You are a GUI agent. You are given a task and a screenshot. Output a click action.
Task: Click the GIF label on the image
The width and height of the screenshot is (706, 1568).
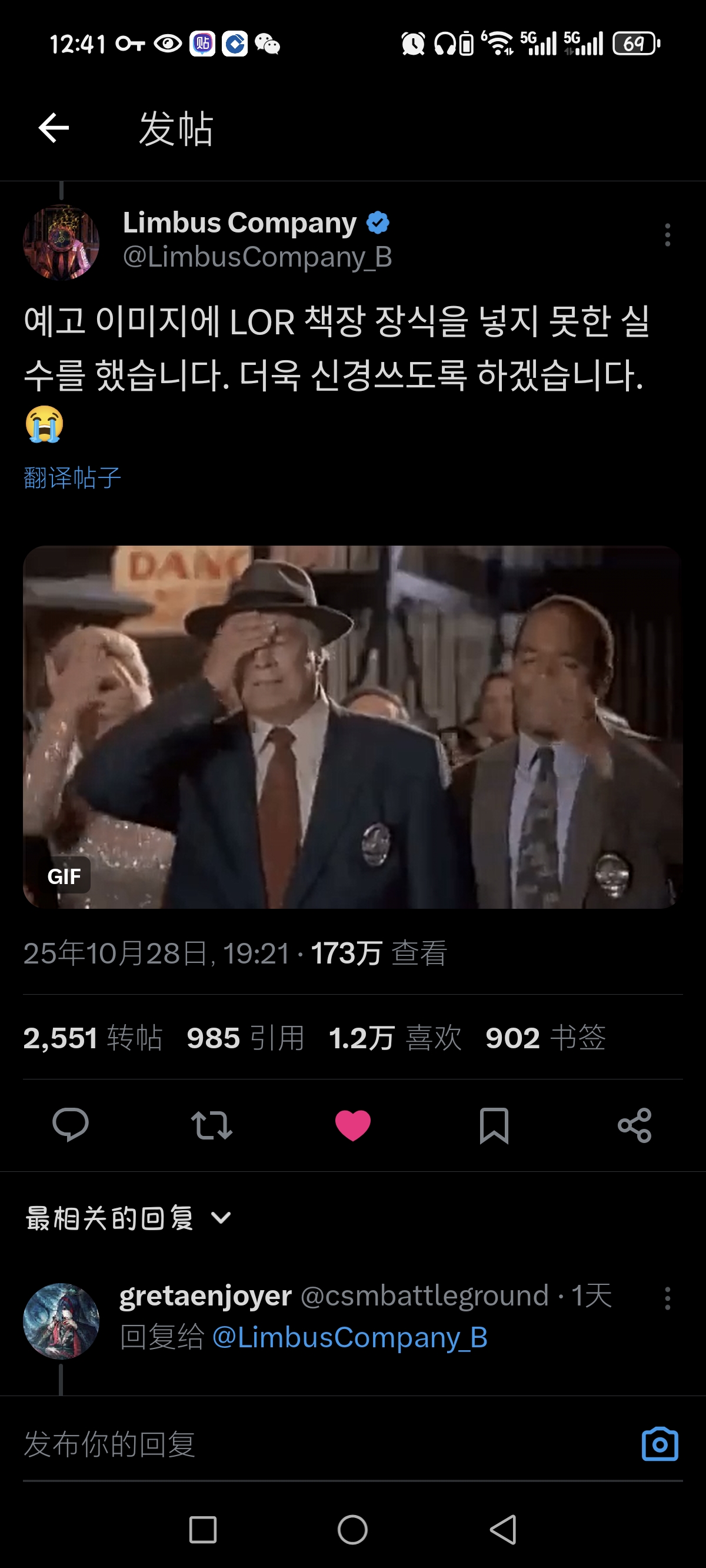(x=66, y=876)
